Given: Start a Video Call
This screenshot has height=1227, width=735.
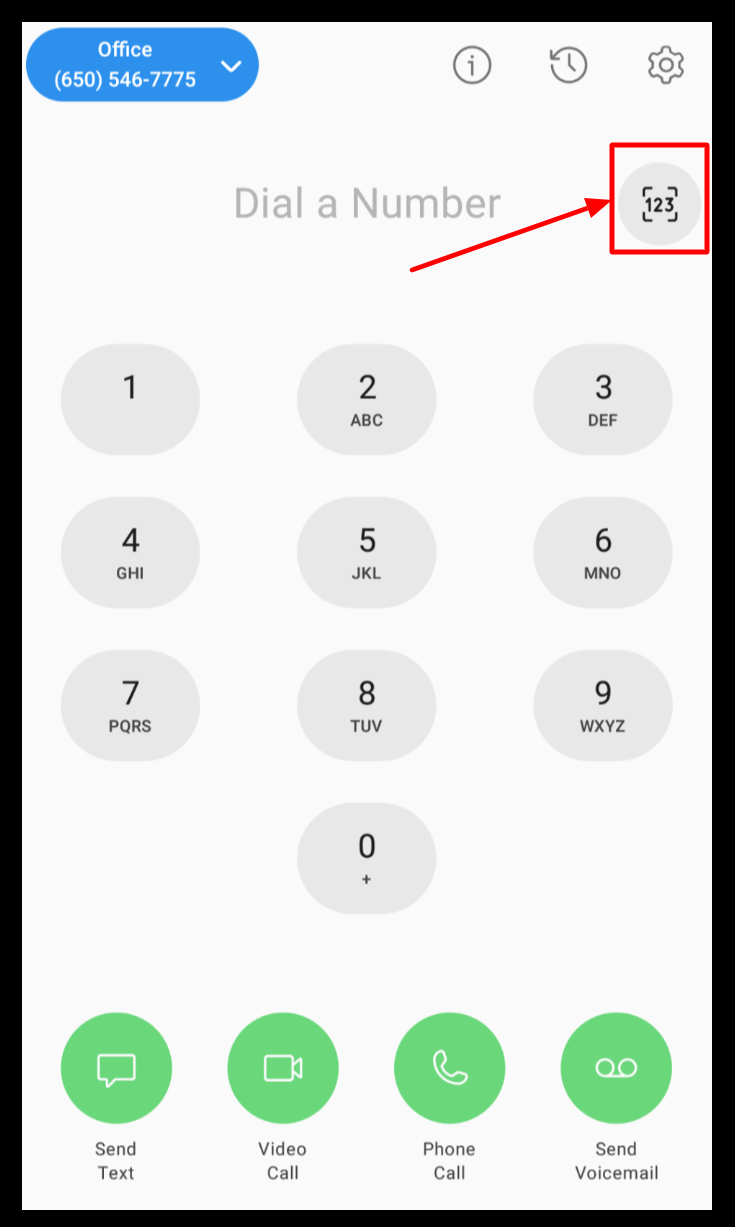Looking at the screenshot, I should 283,1068.
